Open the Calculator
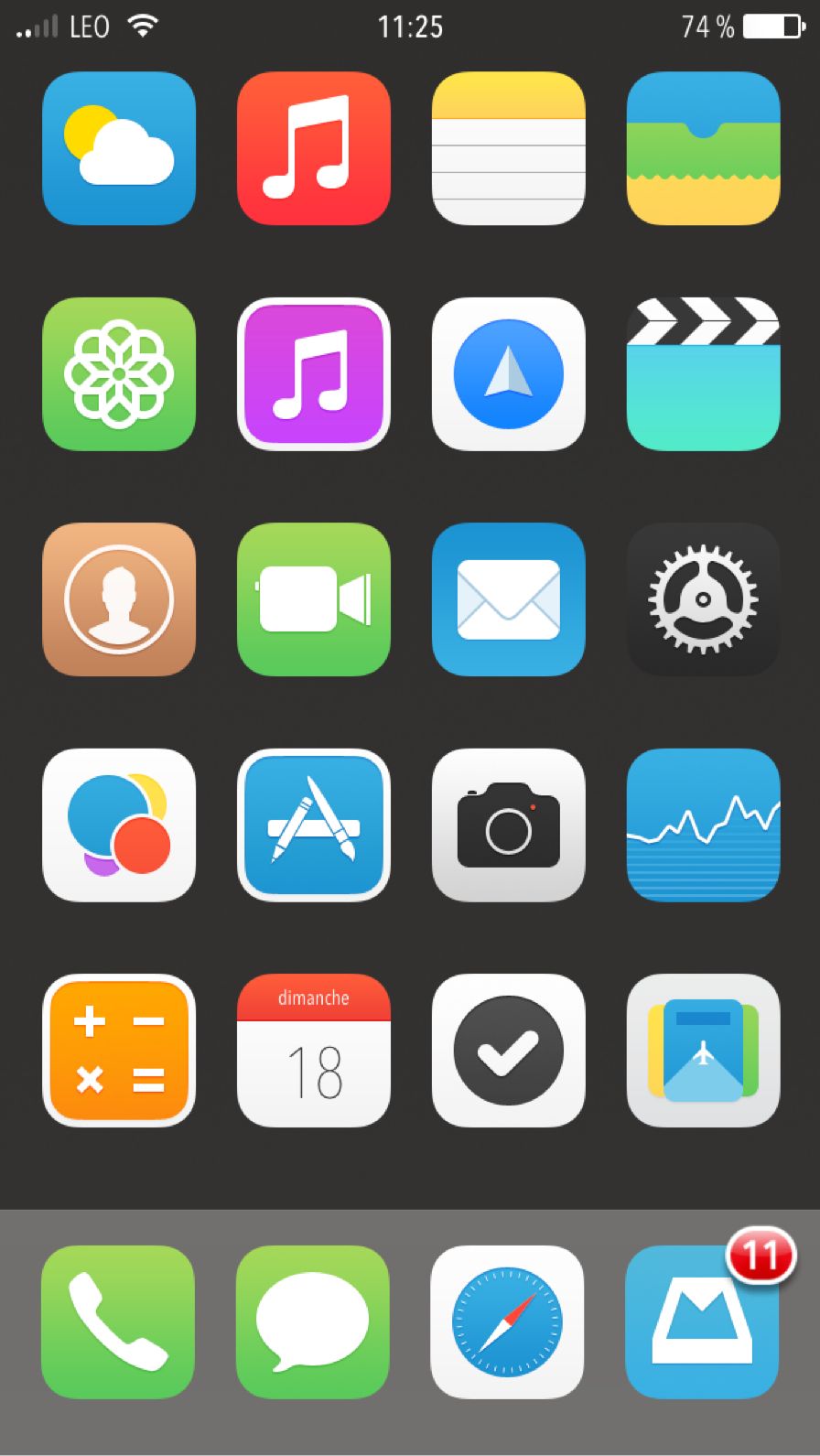Viewport: 820px width, 1456px height. [118, 1050]
